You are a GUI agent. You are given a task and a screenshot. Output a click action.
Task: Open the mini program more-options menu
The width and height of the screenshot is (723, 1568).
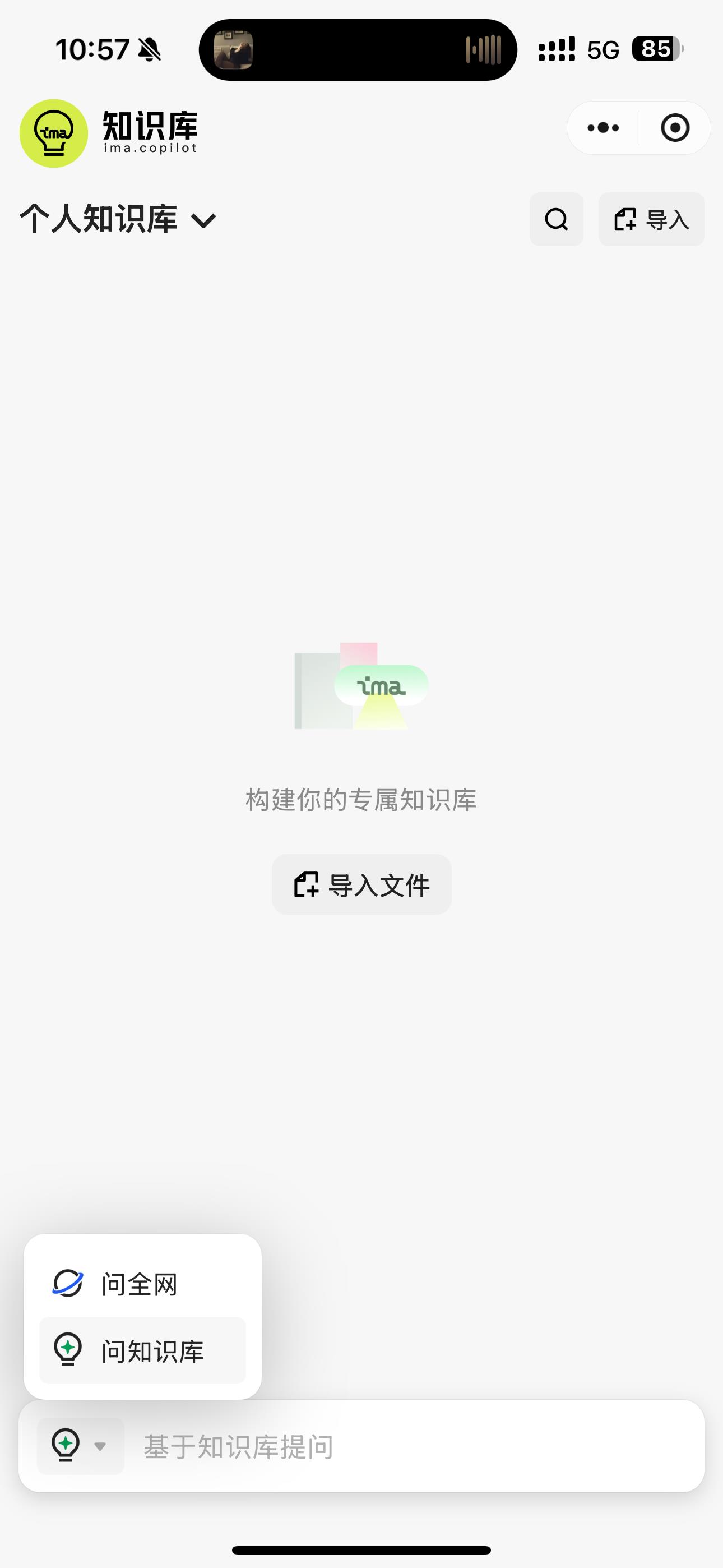(x=602, y=128)
